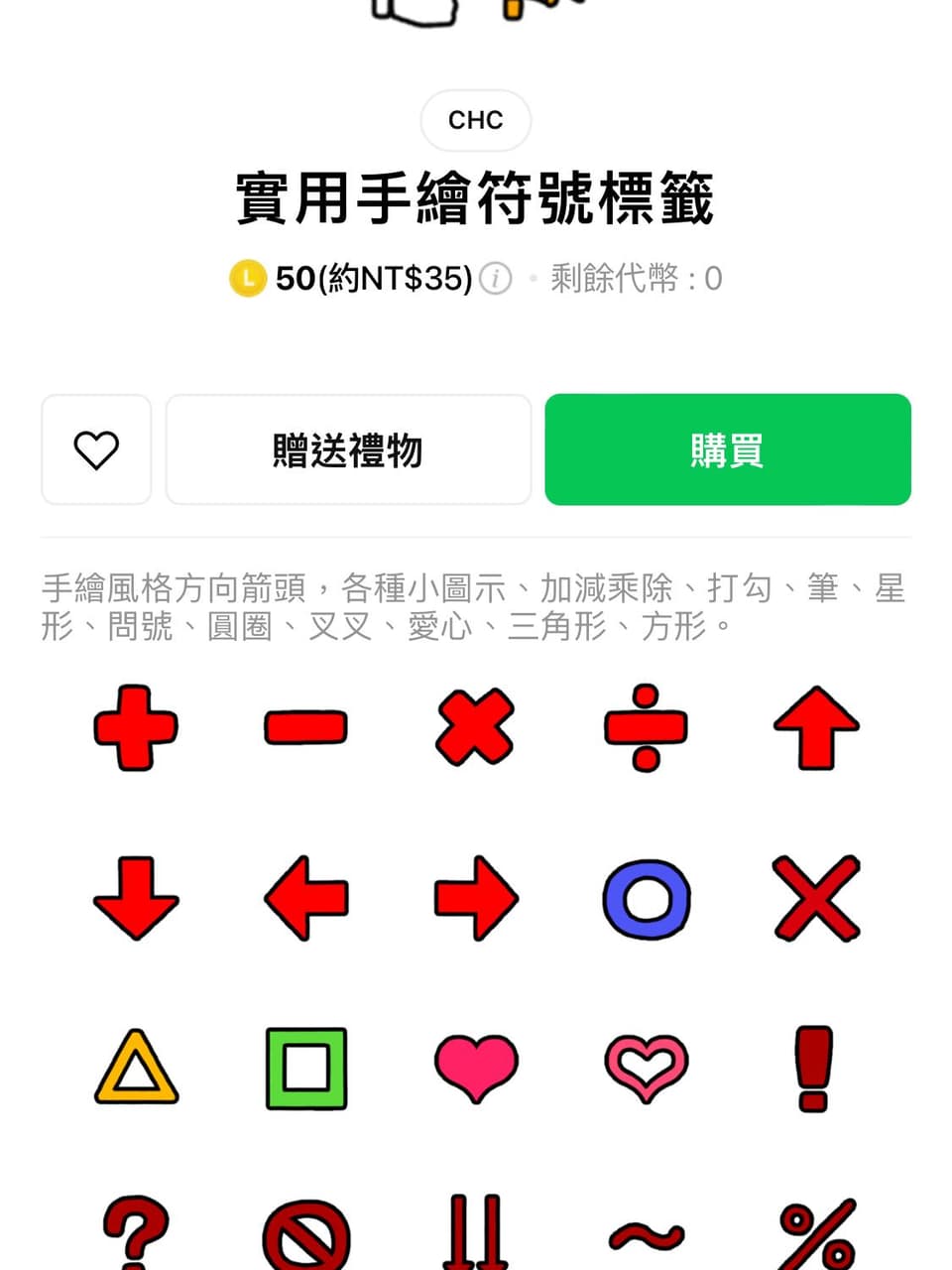Preview the red exclamation mark sticker
This screenshot has height=1270, width=952.
click(814, 1069)
